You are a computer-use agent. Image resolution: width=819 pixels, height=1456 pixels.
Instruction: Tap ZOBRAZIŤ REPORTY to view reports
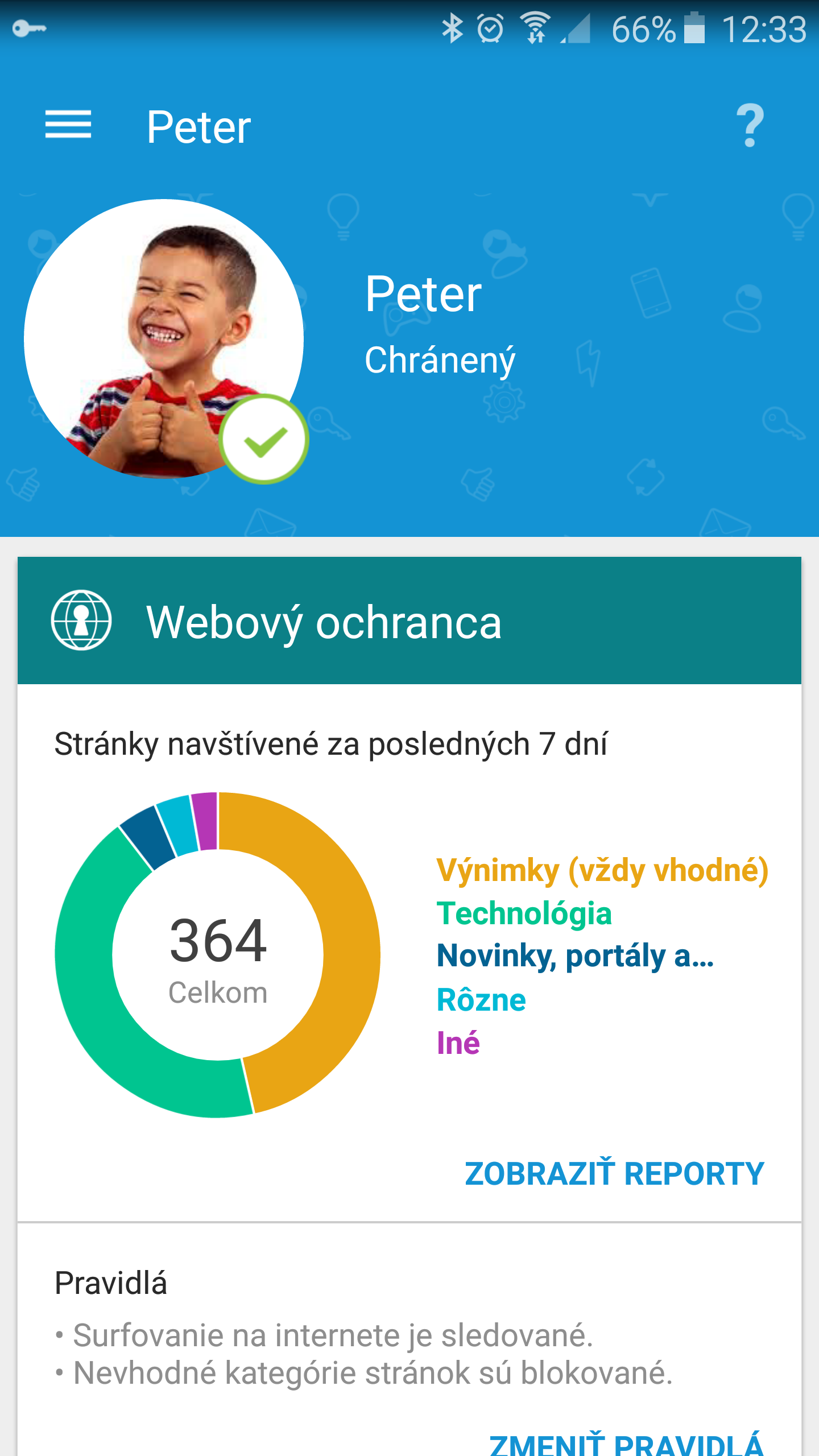coord(614,1173)
